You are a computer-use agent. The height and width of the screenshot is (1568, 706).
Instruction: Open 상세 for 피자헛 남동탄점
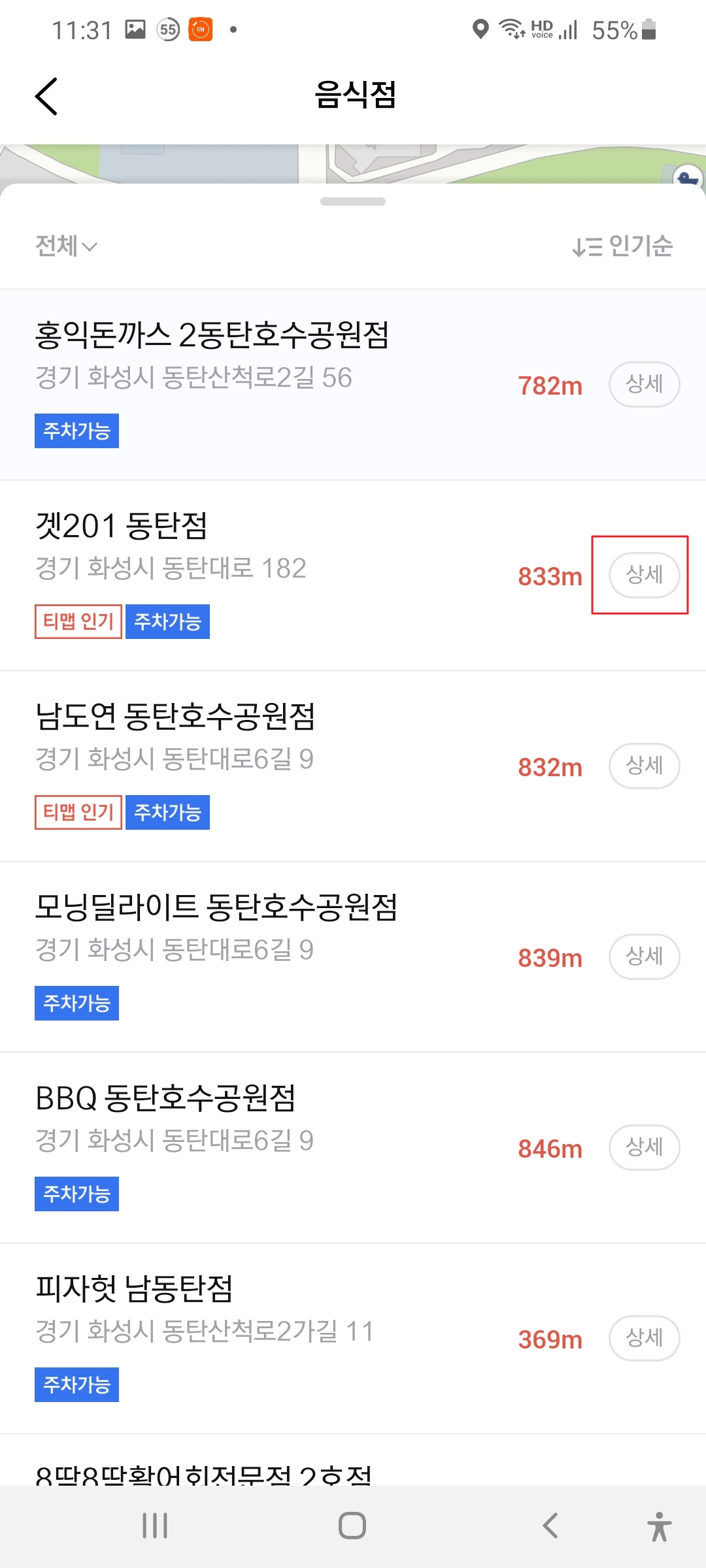[x=645, y=1338]
